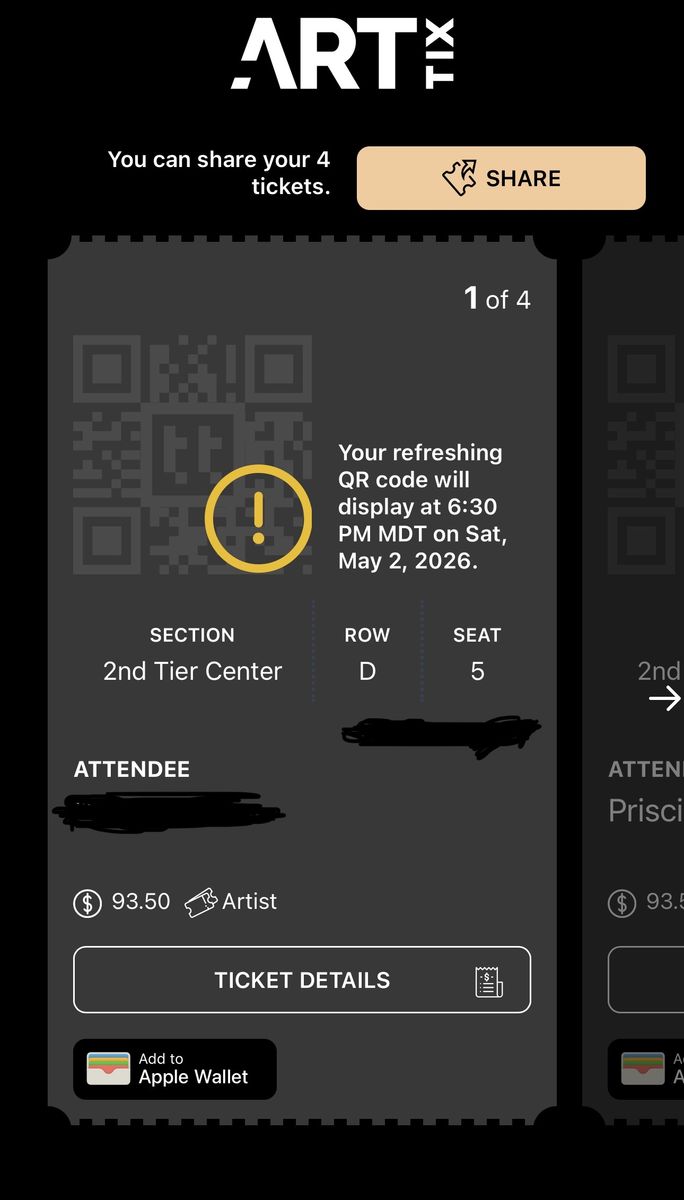Add ticket 1 to Apple Wallet
The width and height of the screenshot is (684, 1200).
coord(175,1069)
